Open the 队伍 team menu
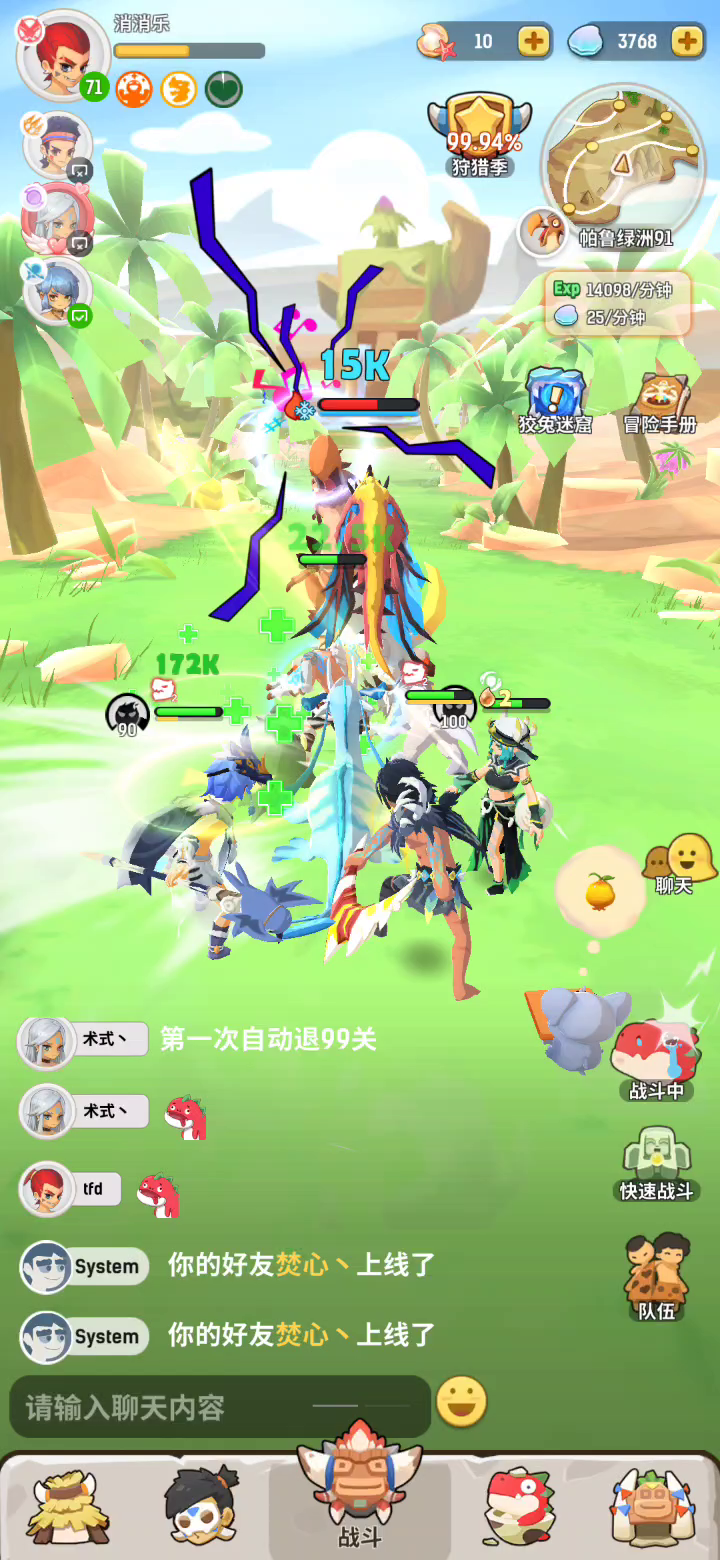This screenshot has height=1560, width=720. [656, 1277]
